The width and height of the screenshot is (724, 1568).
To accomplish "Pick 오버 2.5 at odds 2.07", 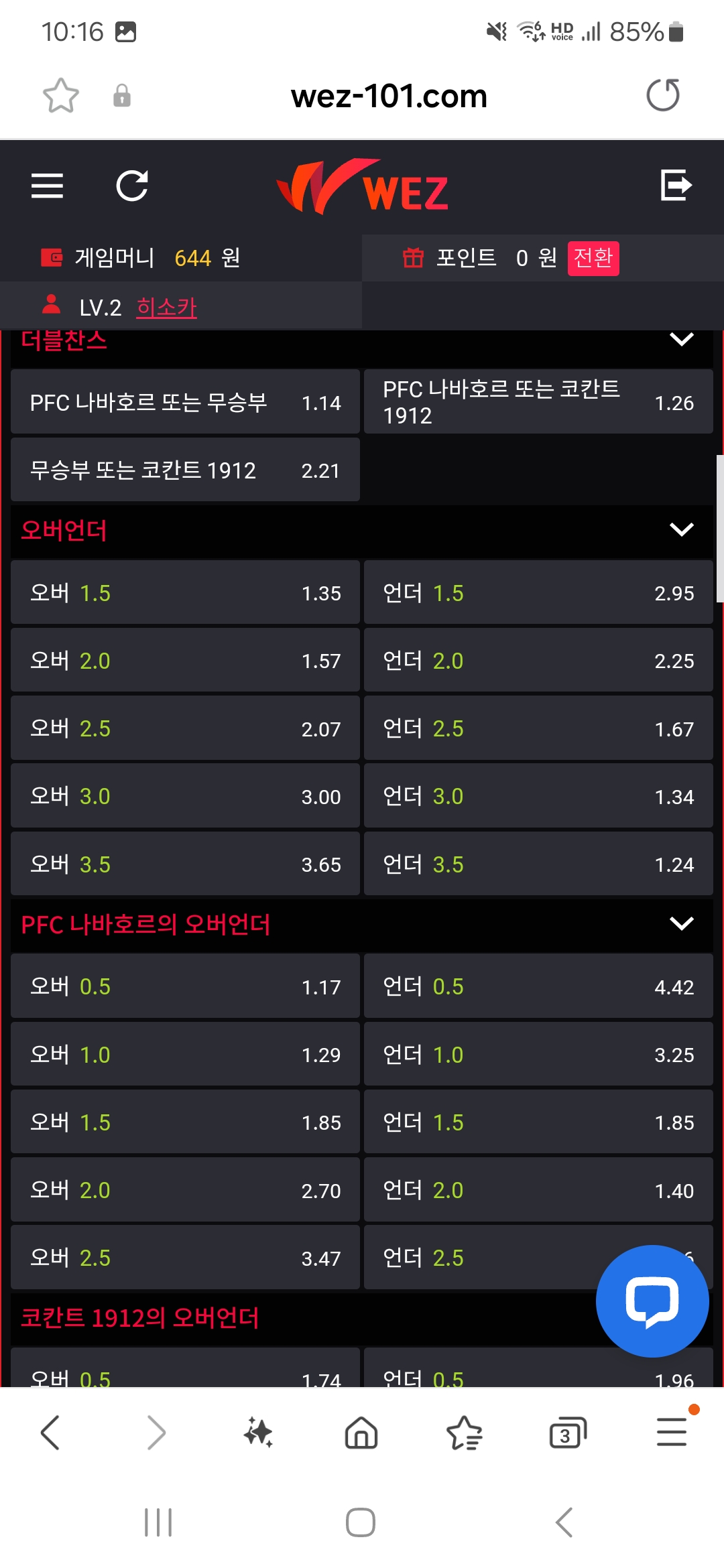I will coord(186,728).
